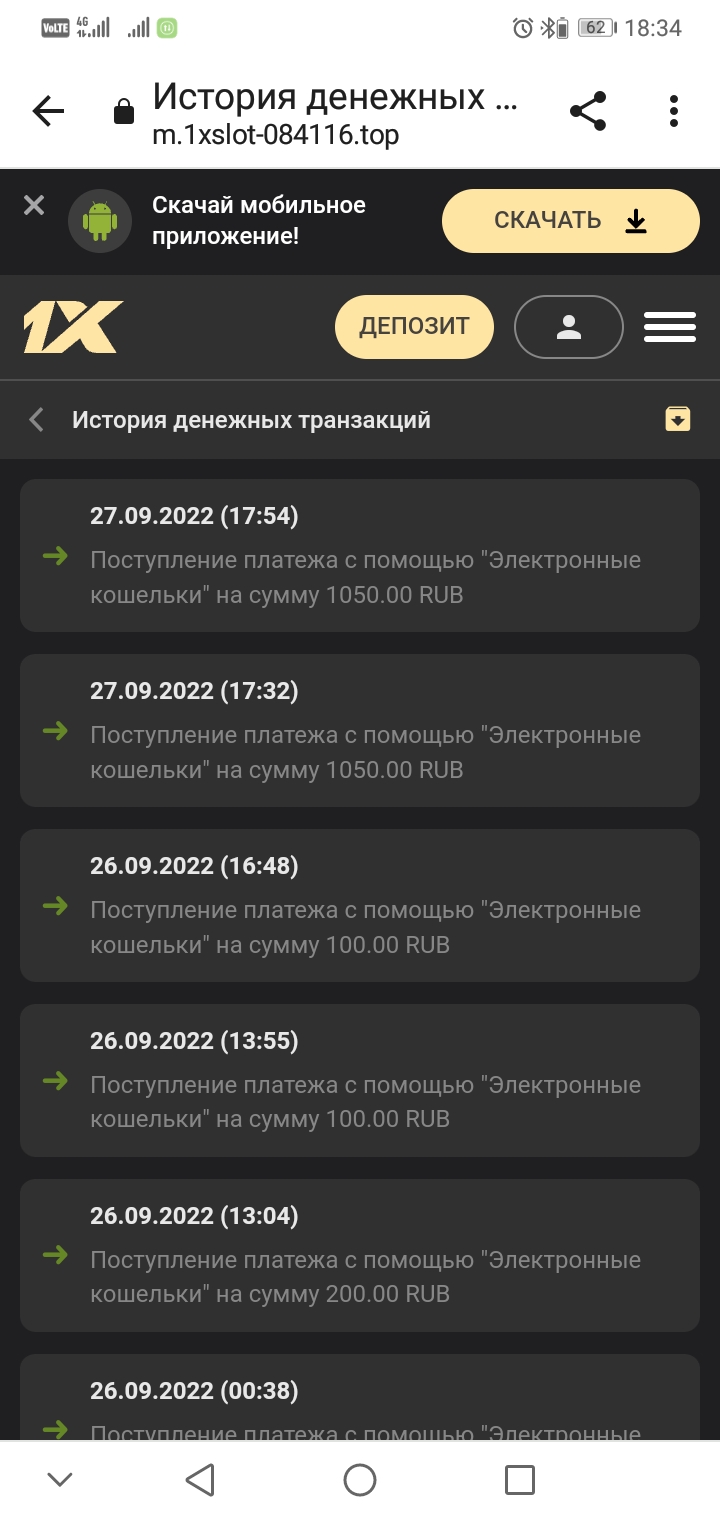Open the 1X logo home link
This screenshot has height=1520, width=720.
pos(72,327)
